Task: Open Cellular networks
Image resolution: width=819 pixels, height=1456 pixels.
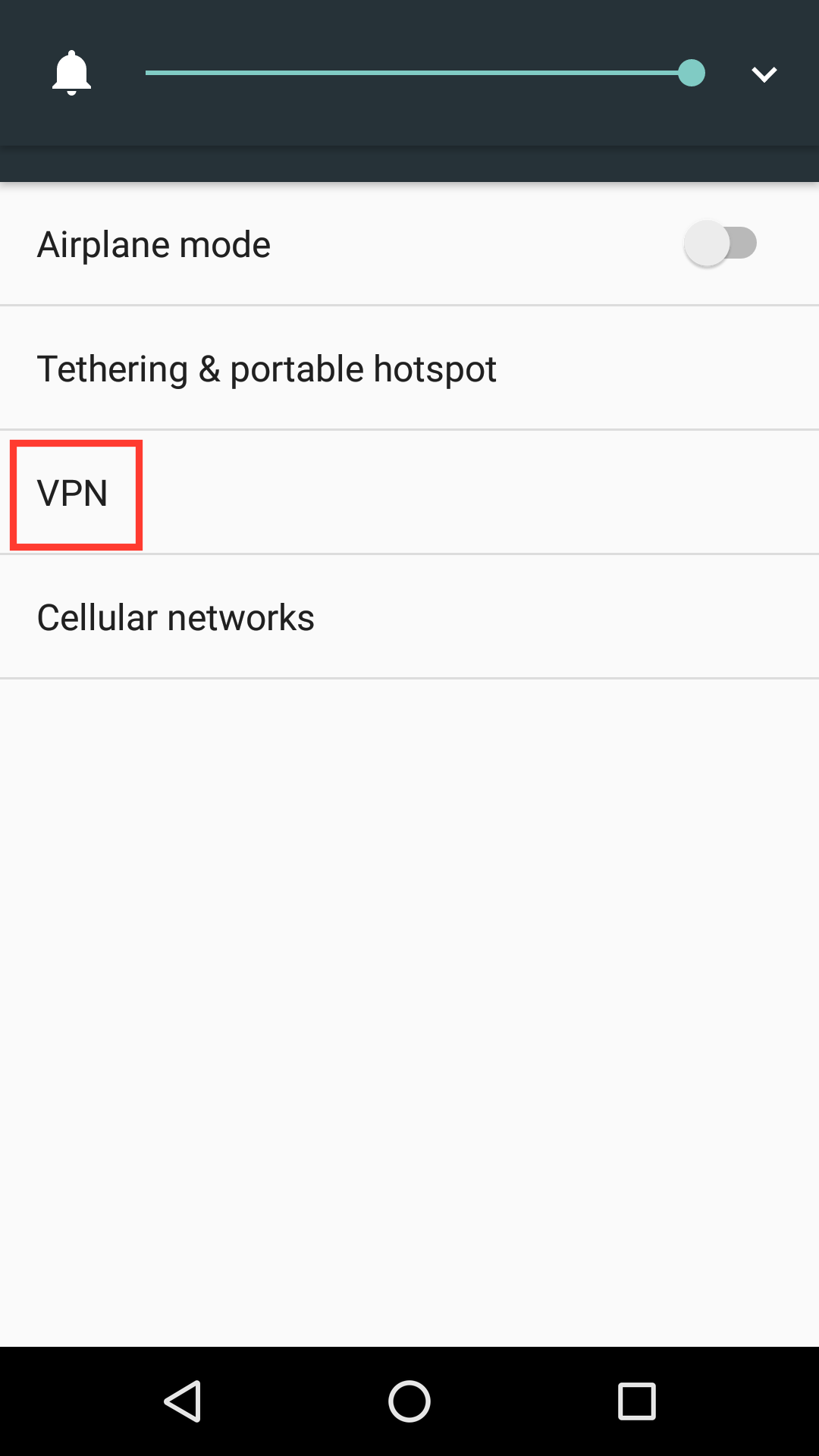Action: (176, 618)
